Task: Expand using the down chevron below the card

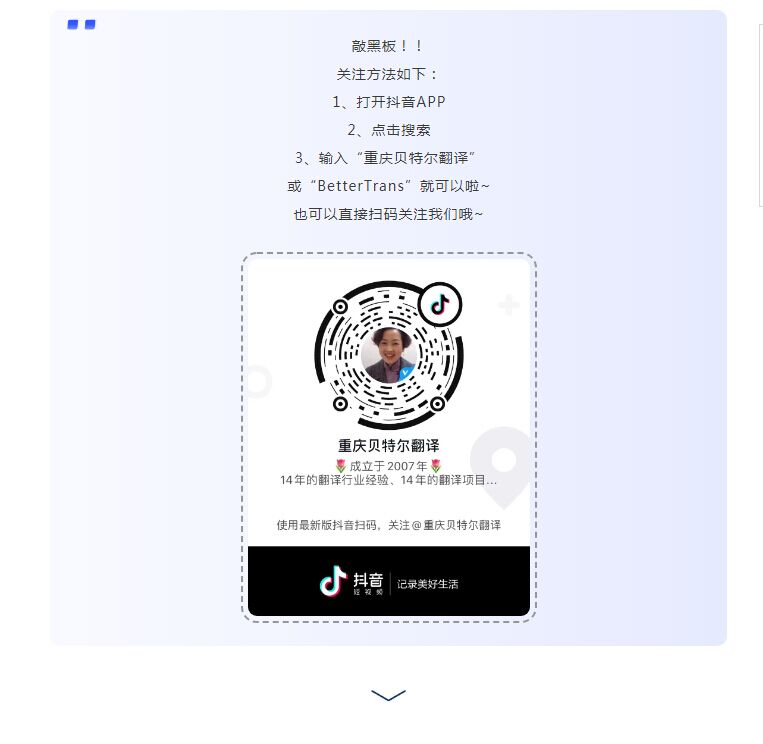Action: [388, 695]
